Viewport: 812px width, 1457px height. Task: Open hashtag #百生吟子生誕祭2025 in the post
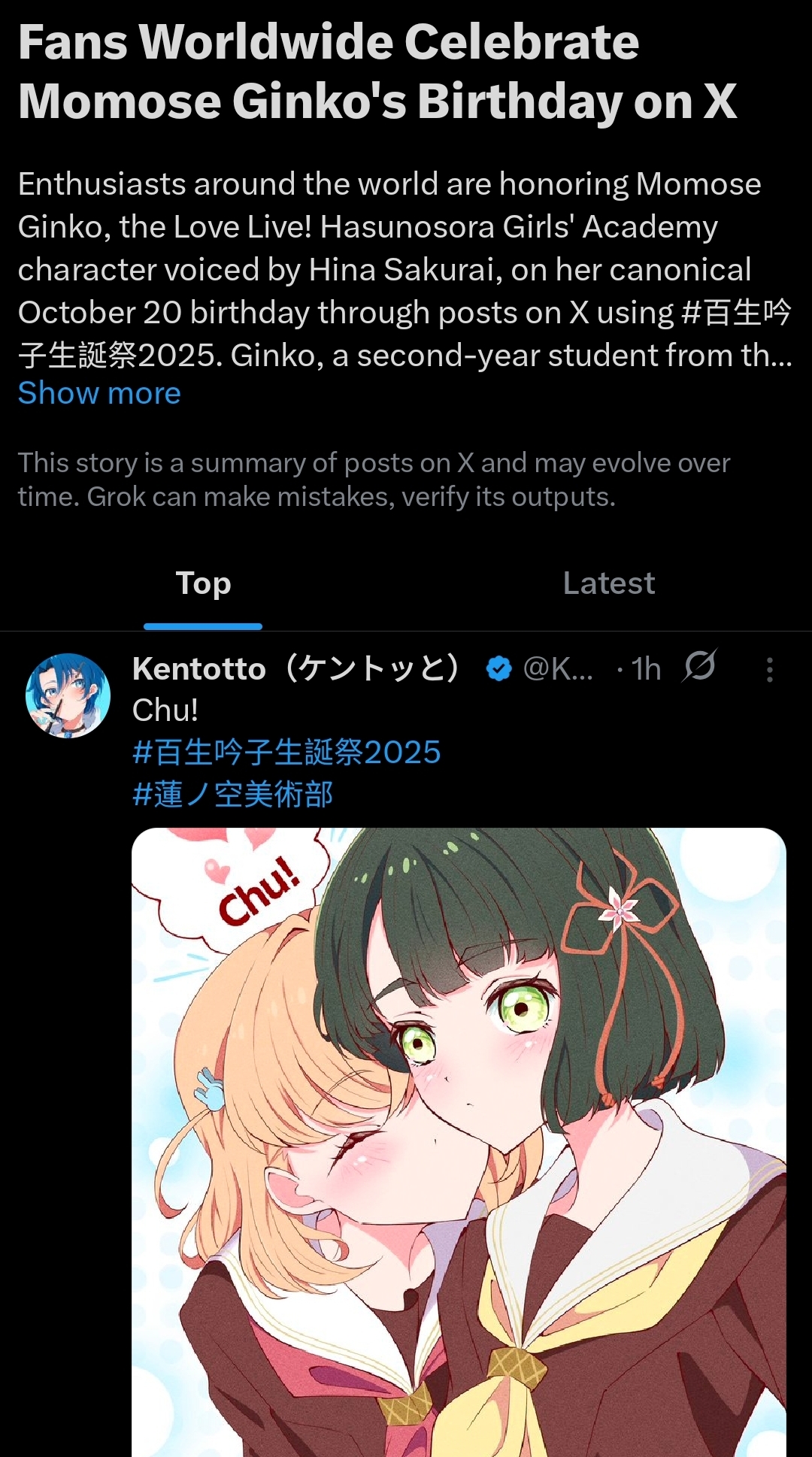pyautogui.click(x=286, y=753)
